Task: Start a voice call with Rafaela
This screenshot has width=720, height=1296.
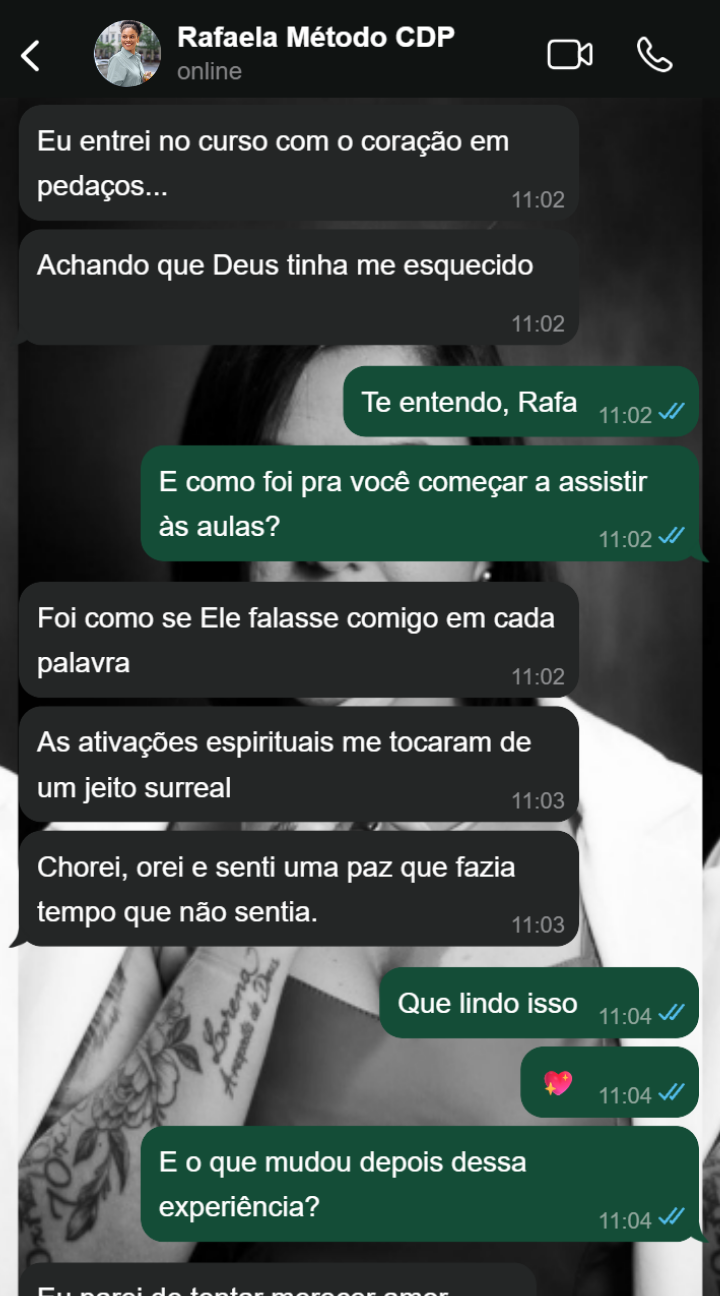Action: (655, 55)
